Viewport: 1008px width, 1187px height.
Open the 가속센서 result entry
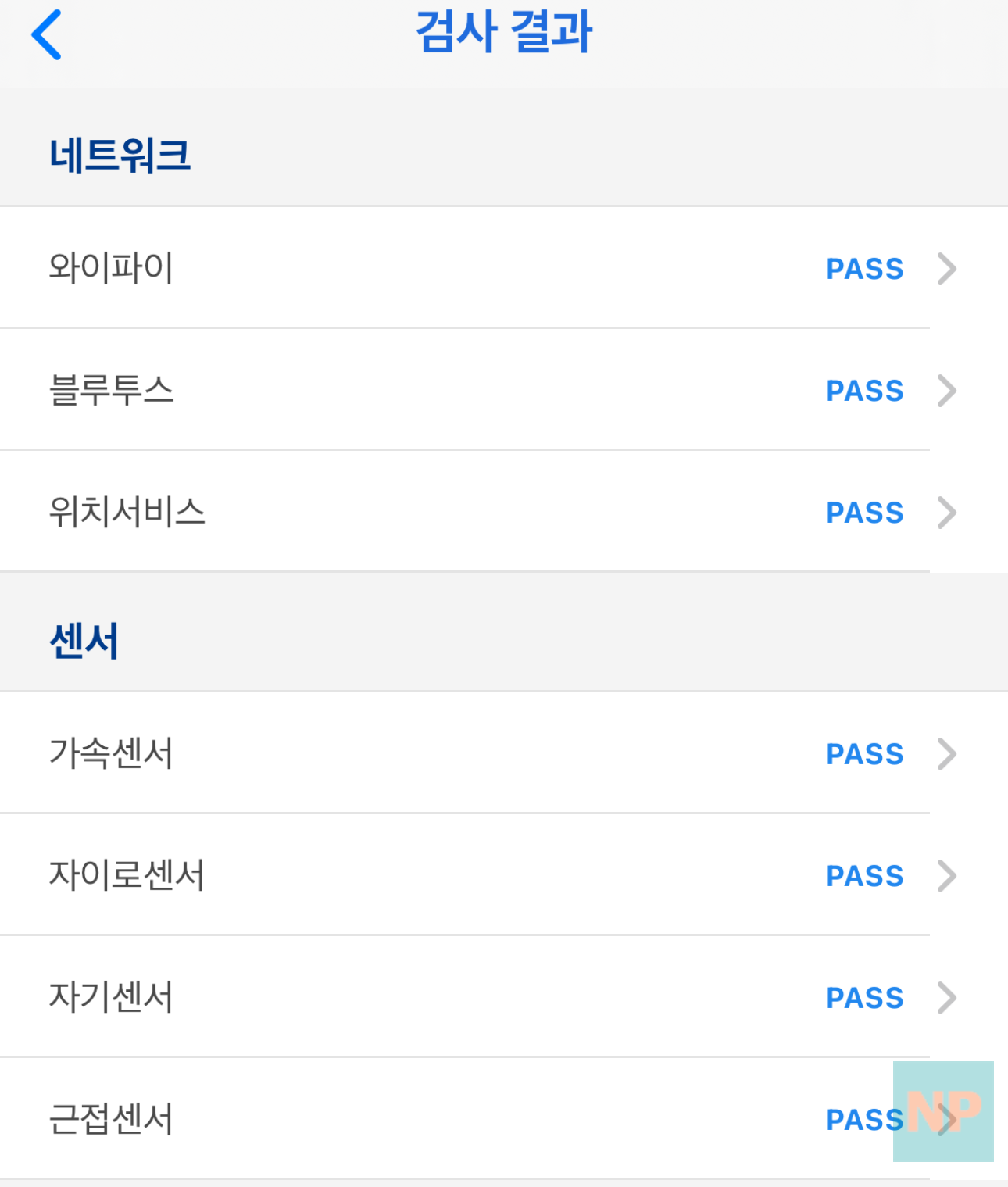click(x=469, y=753)
